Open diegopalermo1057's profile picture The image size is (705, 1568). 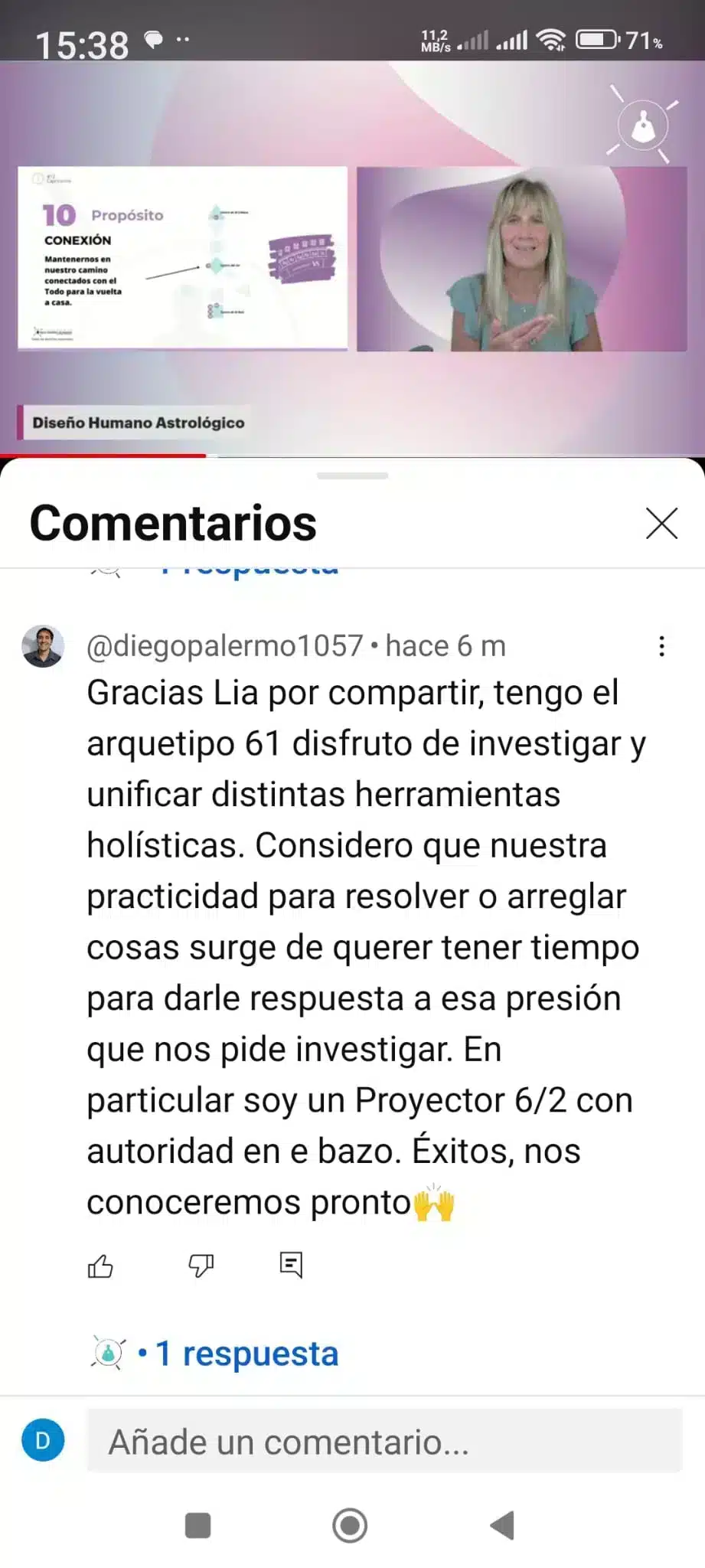[x=43, y=646]
